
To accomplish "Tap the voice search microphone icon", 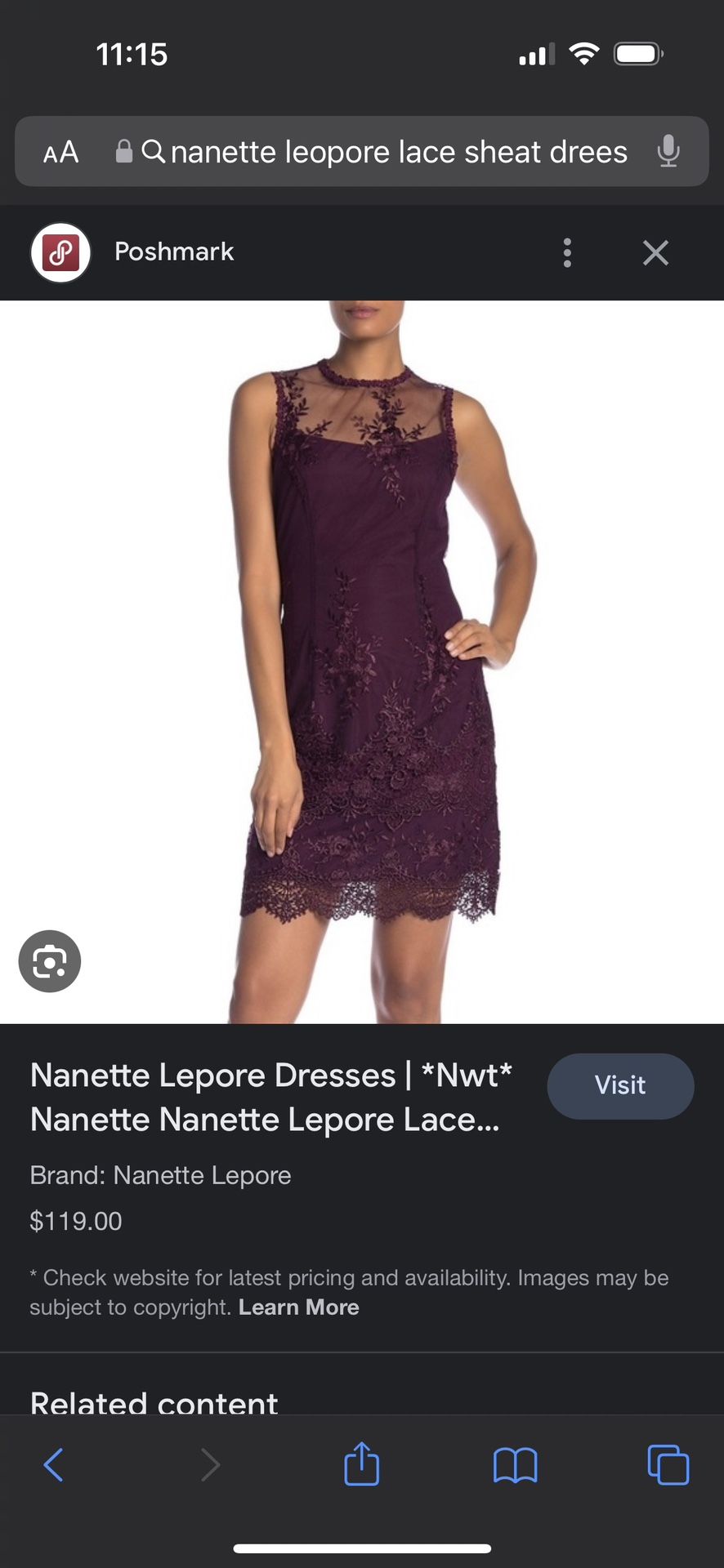I will [669, 152].
